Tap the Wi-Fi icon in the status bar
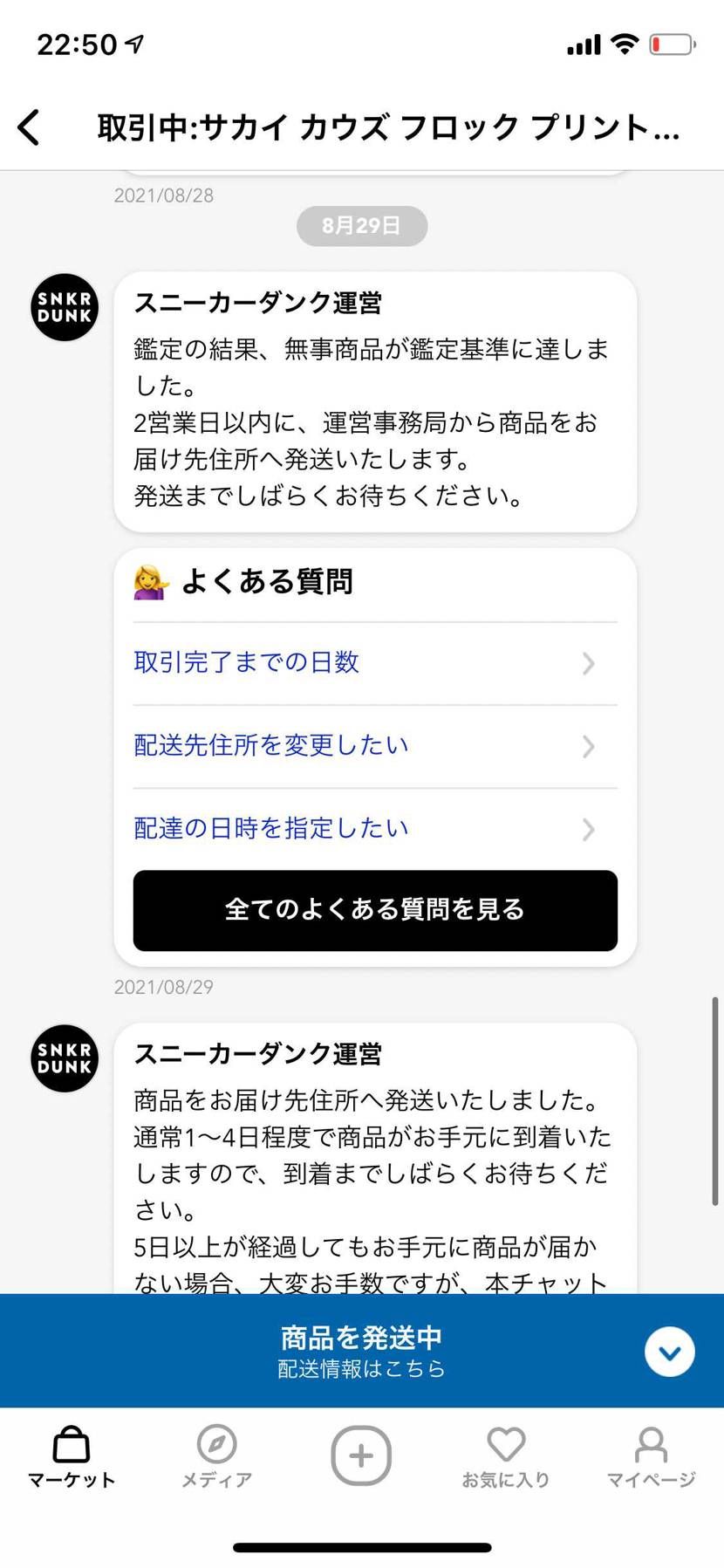 pos(625,43)
